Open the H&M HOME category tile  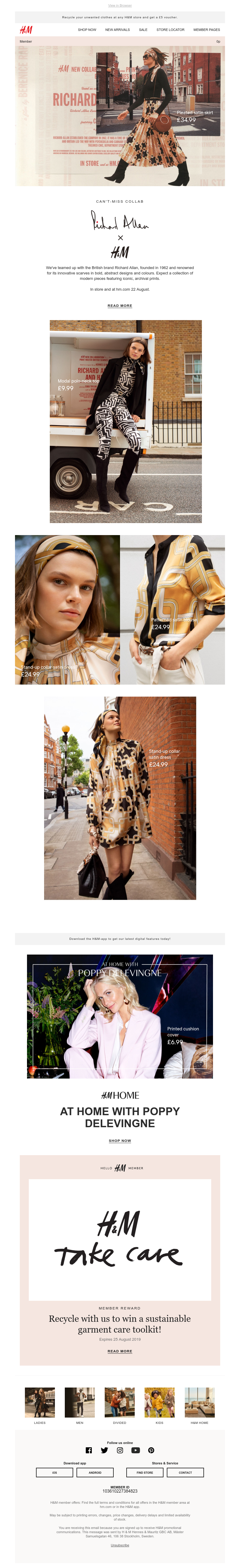coord(199,1403)
